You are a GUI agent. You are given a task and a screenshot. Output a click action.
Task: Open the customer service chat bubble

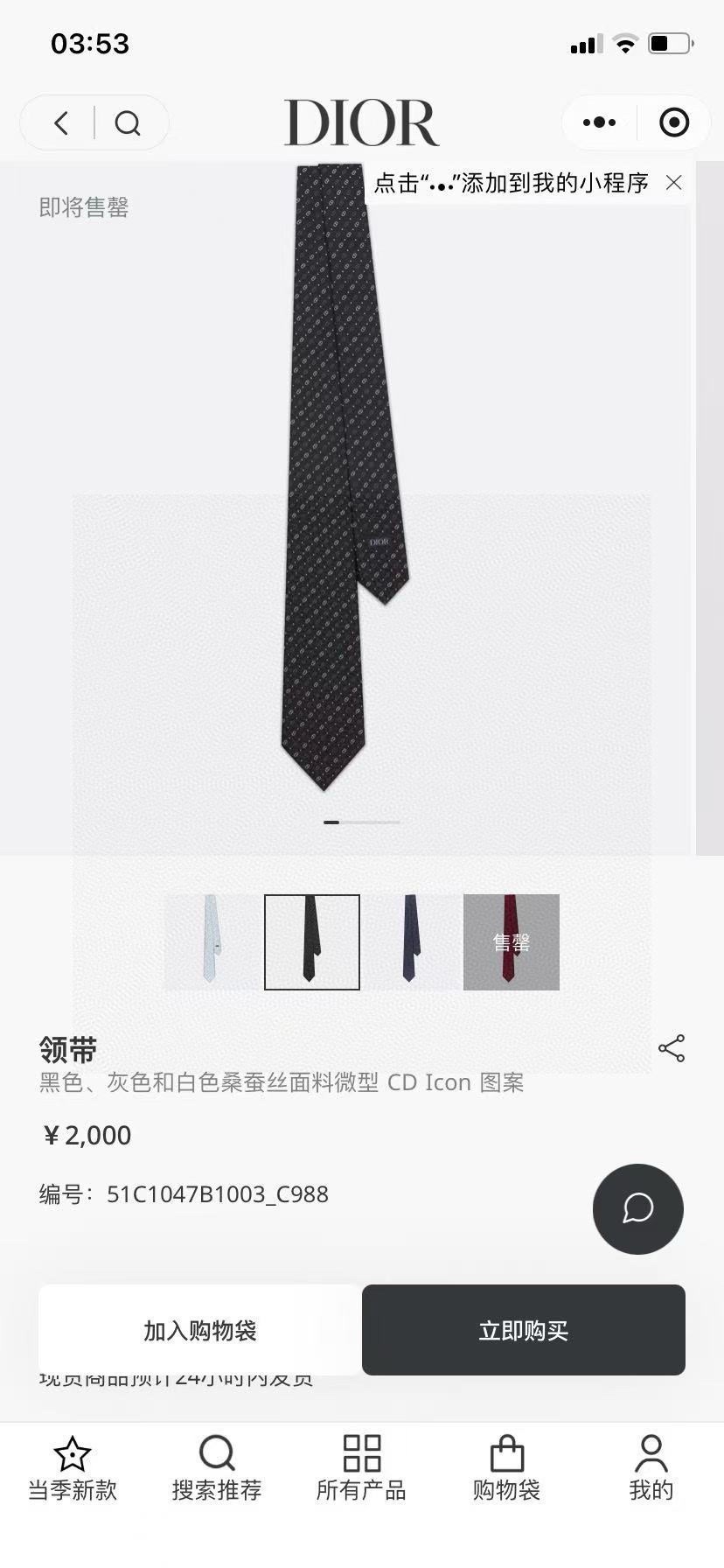pyautogui.click(x=637, y=1209)
